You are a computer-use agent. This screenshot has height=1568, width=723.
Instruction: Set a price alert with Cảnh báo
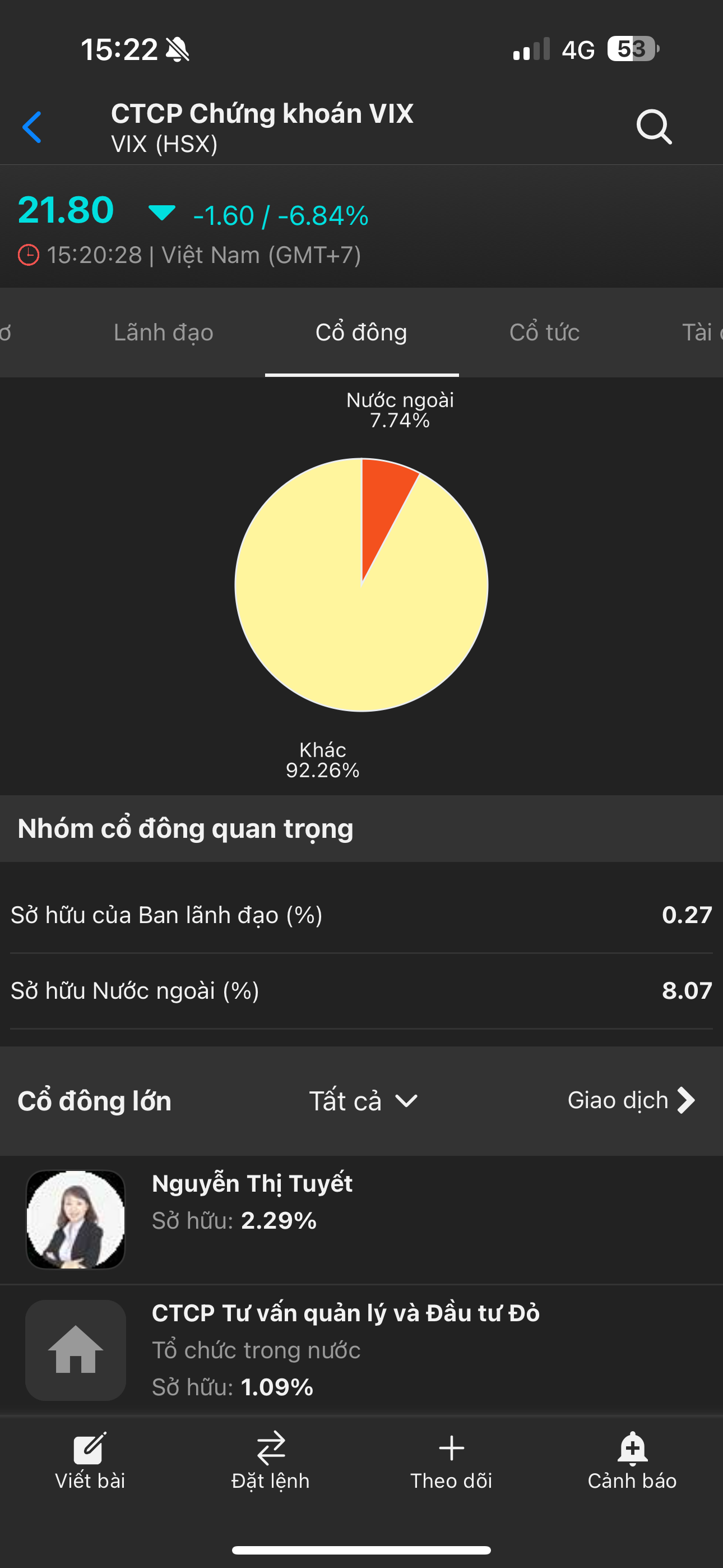[x=632, y=1461]
